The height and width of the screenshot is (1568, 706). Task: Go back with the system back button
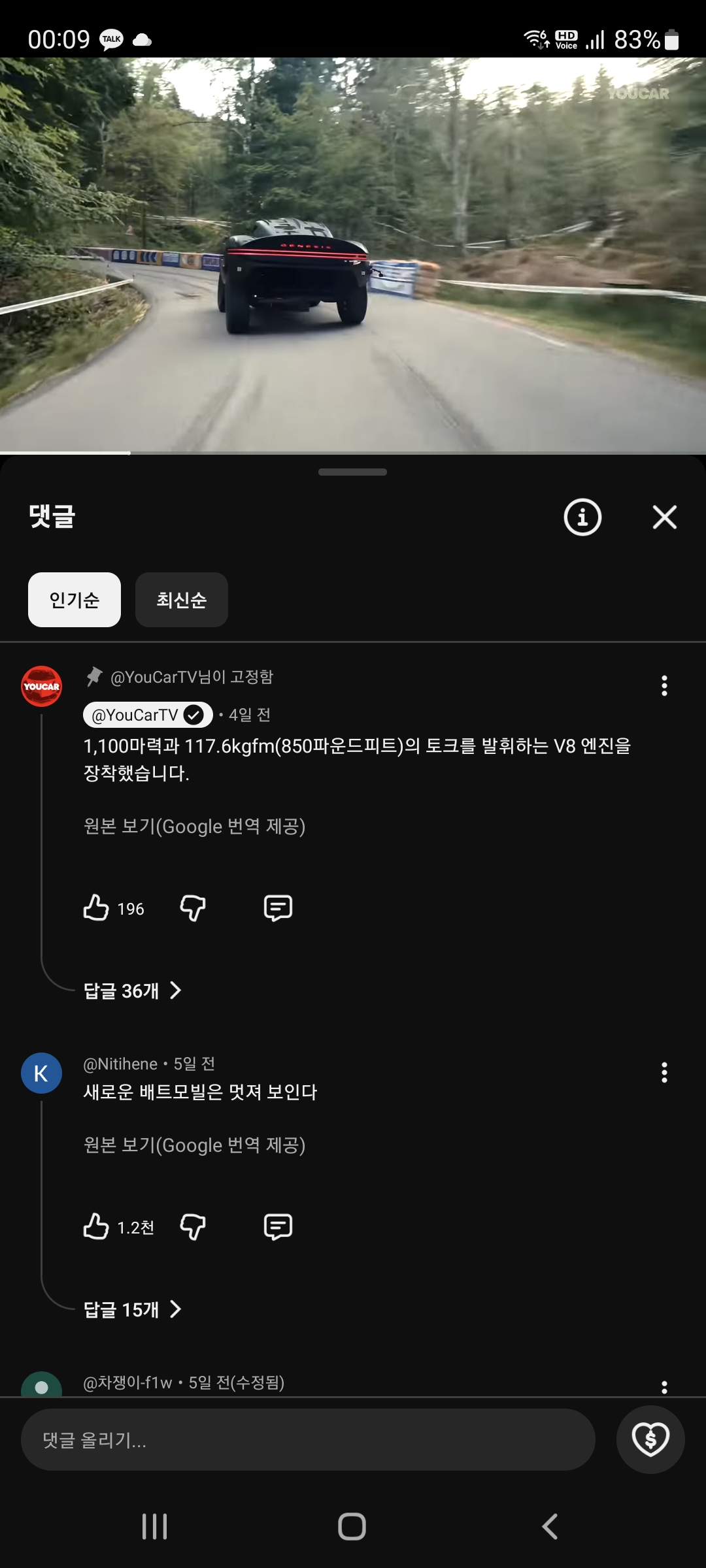coord(550,1527)
